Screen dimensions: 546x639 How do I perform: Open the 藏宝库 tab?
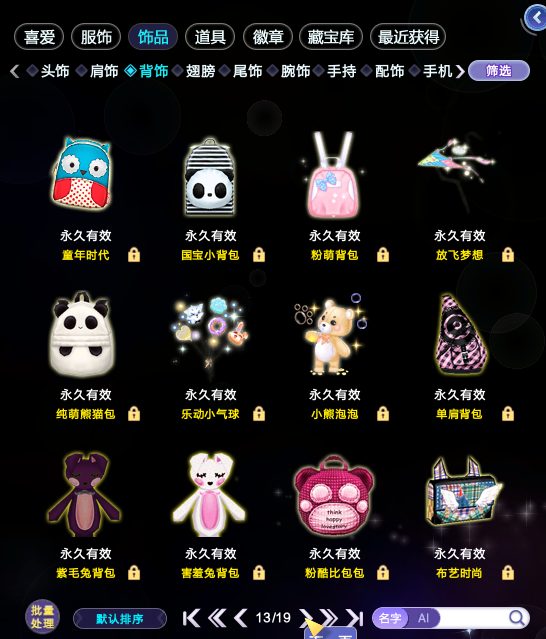coord(330,37)
